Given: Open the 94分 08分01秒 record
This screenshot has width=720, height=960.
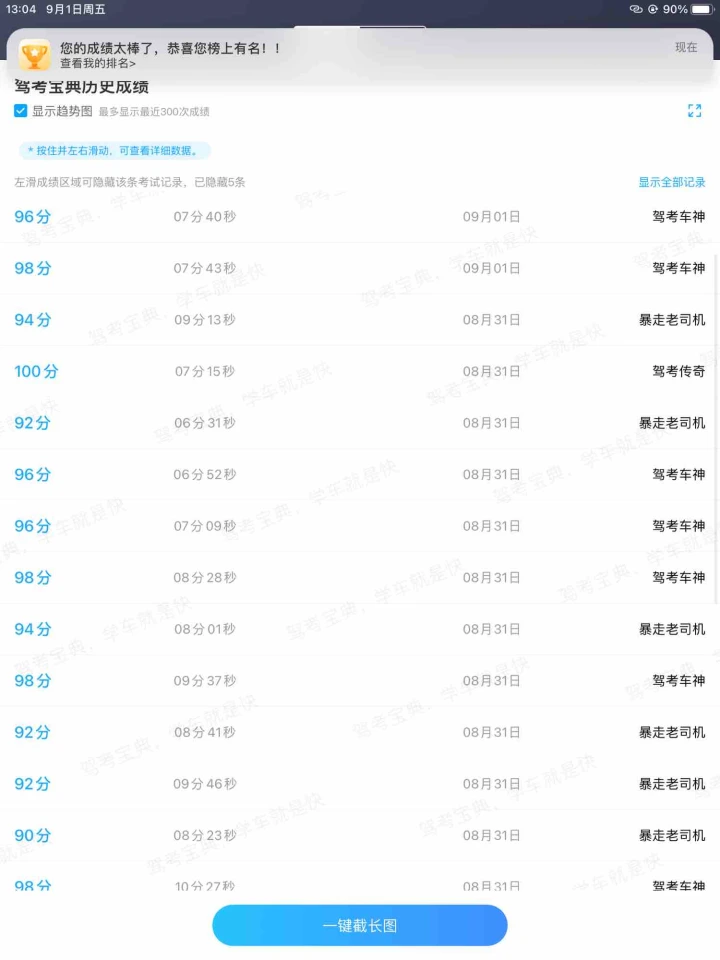Looking at the screenshot, I should pos(360,629).
